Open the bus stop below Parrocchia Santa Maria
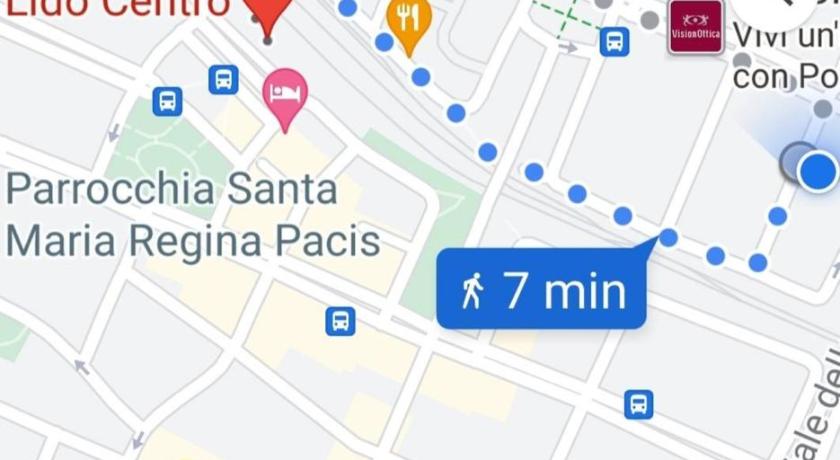The width and height of the screenshot is (840, 460). [341, 321]
